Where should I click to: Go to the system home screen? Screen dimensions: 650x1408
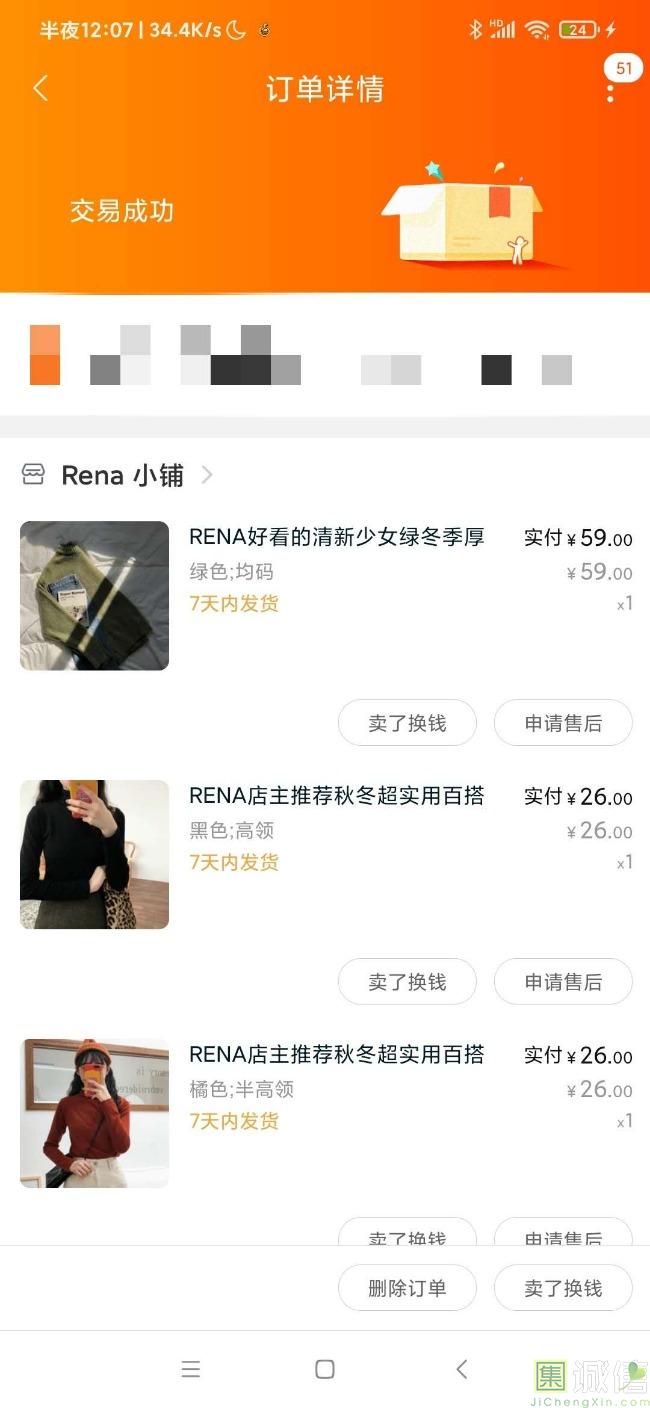coord(325,1369)
